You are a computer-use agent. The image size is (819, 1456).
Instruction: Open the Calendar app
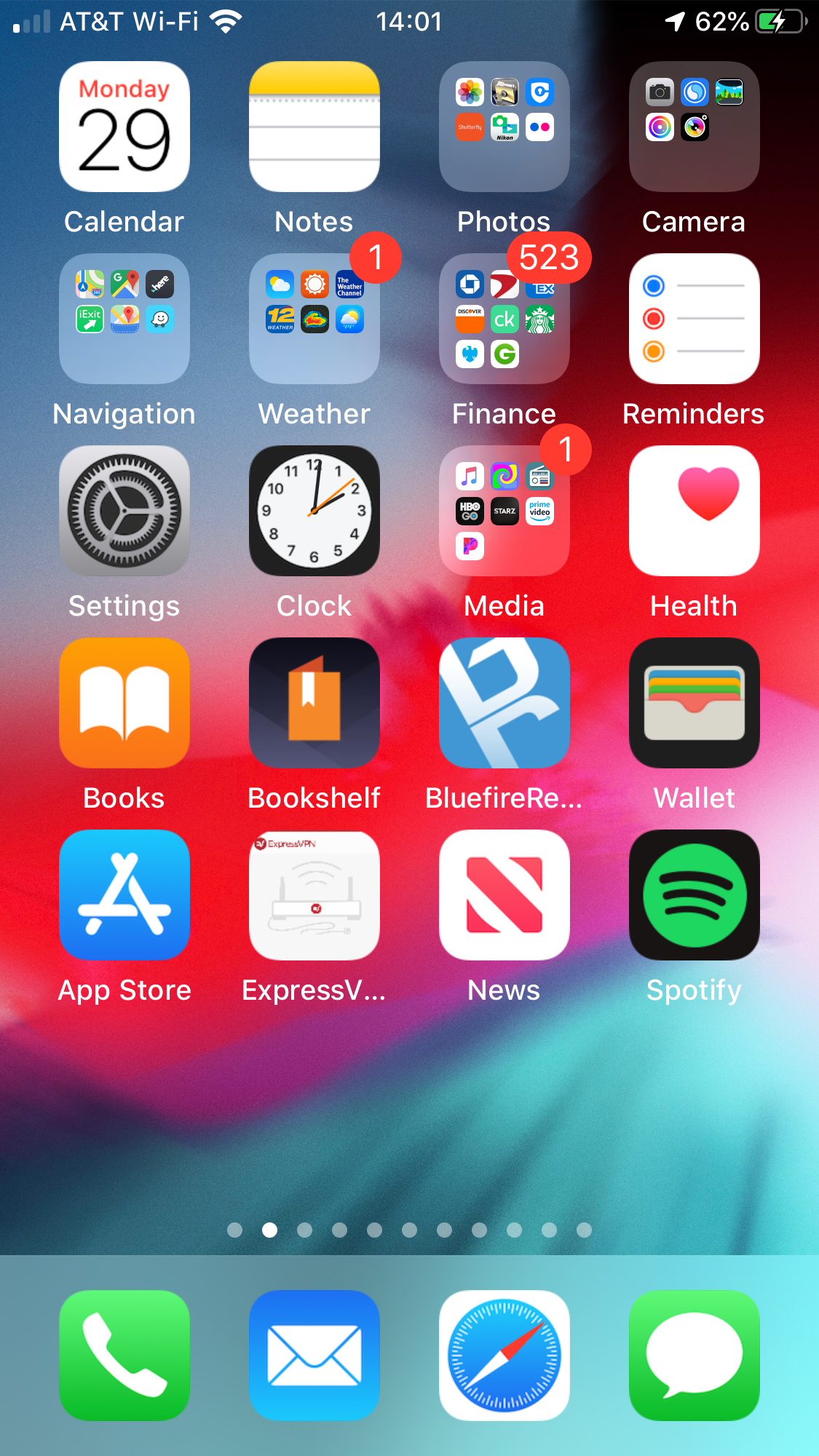124,127
